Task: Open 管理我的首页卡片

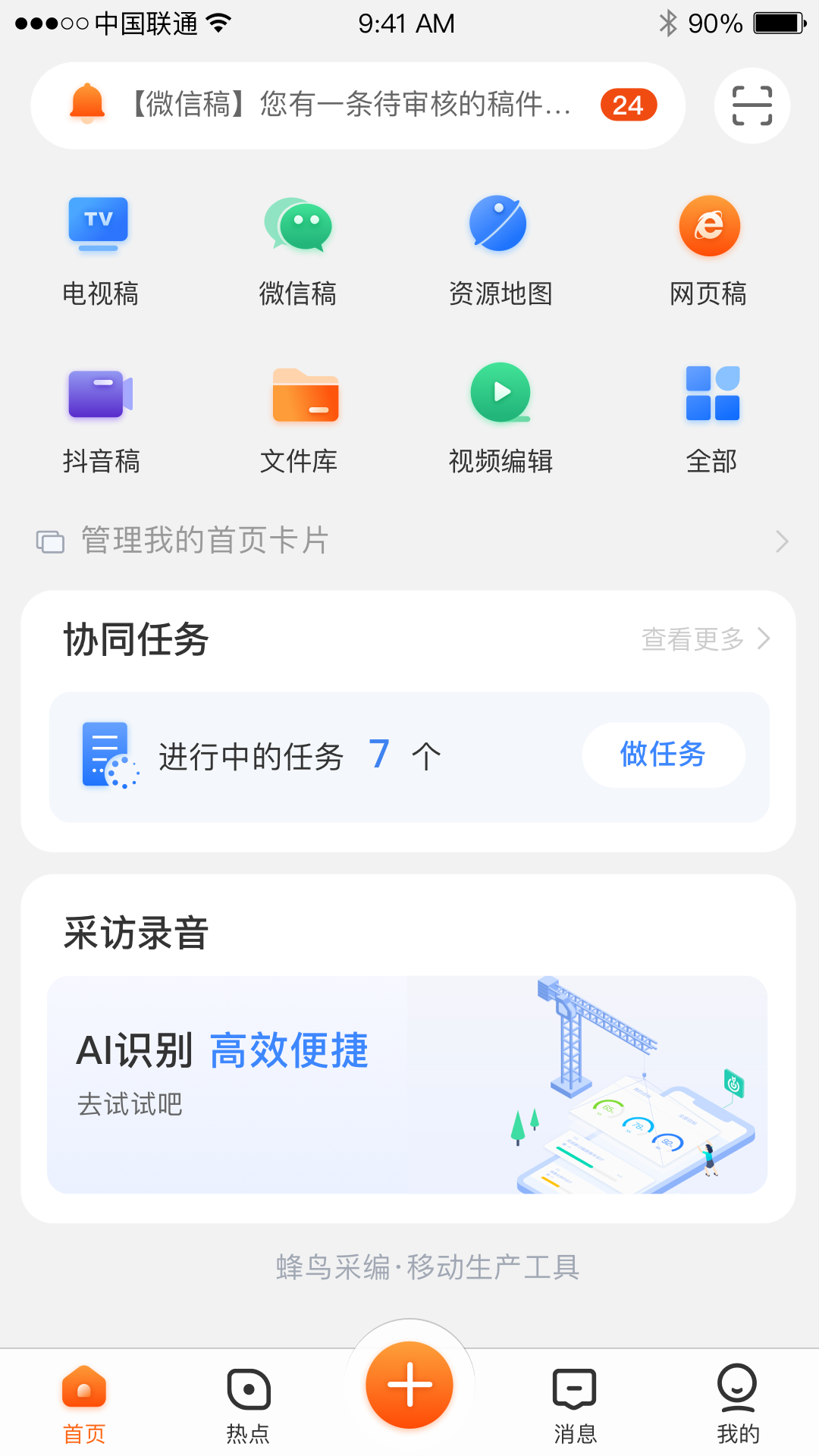Action: coord(409,541)
